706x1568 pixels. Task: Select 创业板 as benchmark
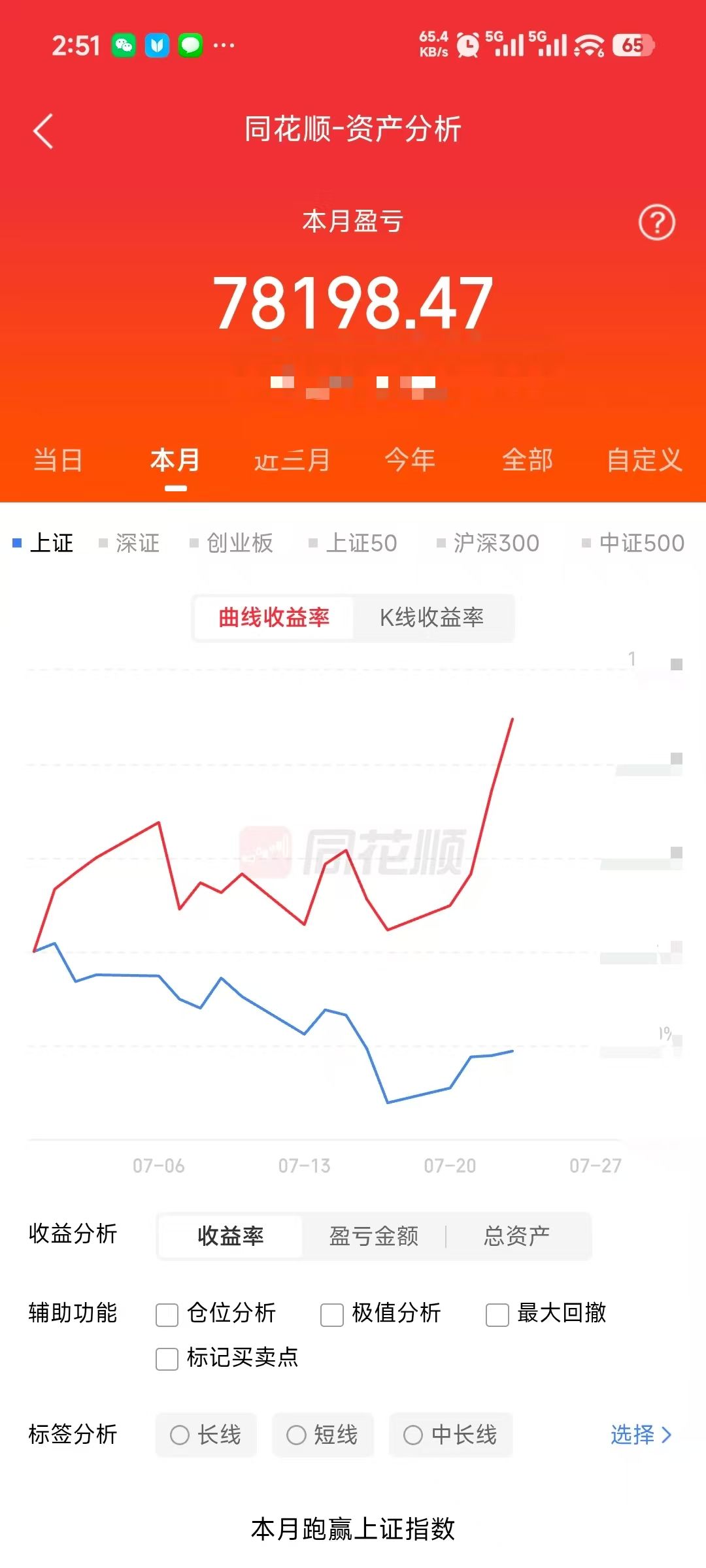[231, 543]
